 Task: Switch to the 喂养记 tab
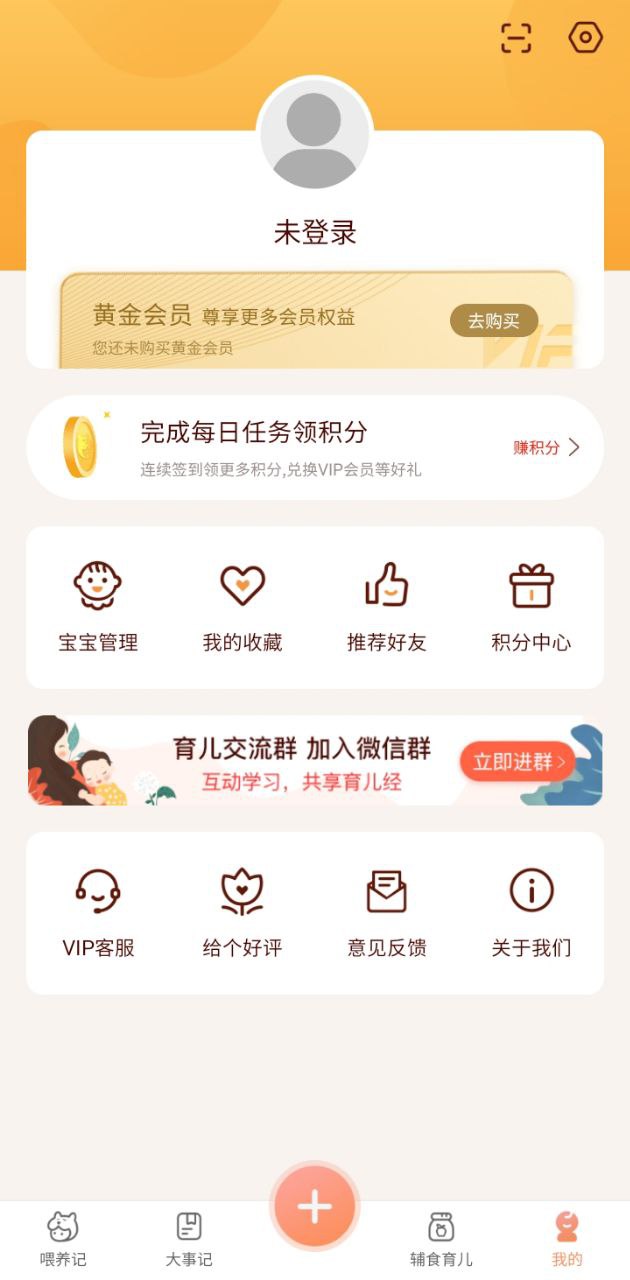click(63, 1238)
